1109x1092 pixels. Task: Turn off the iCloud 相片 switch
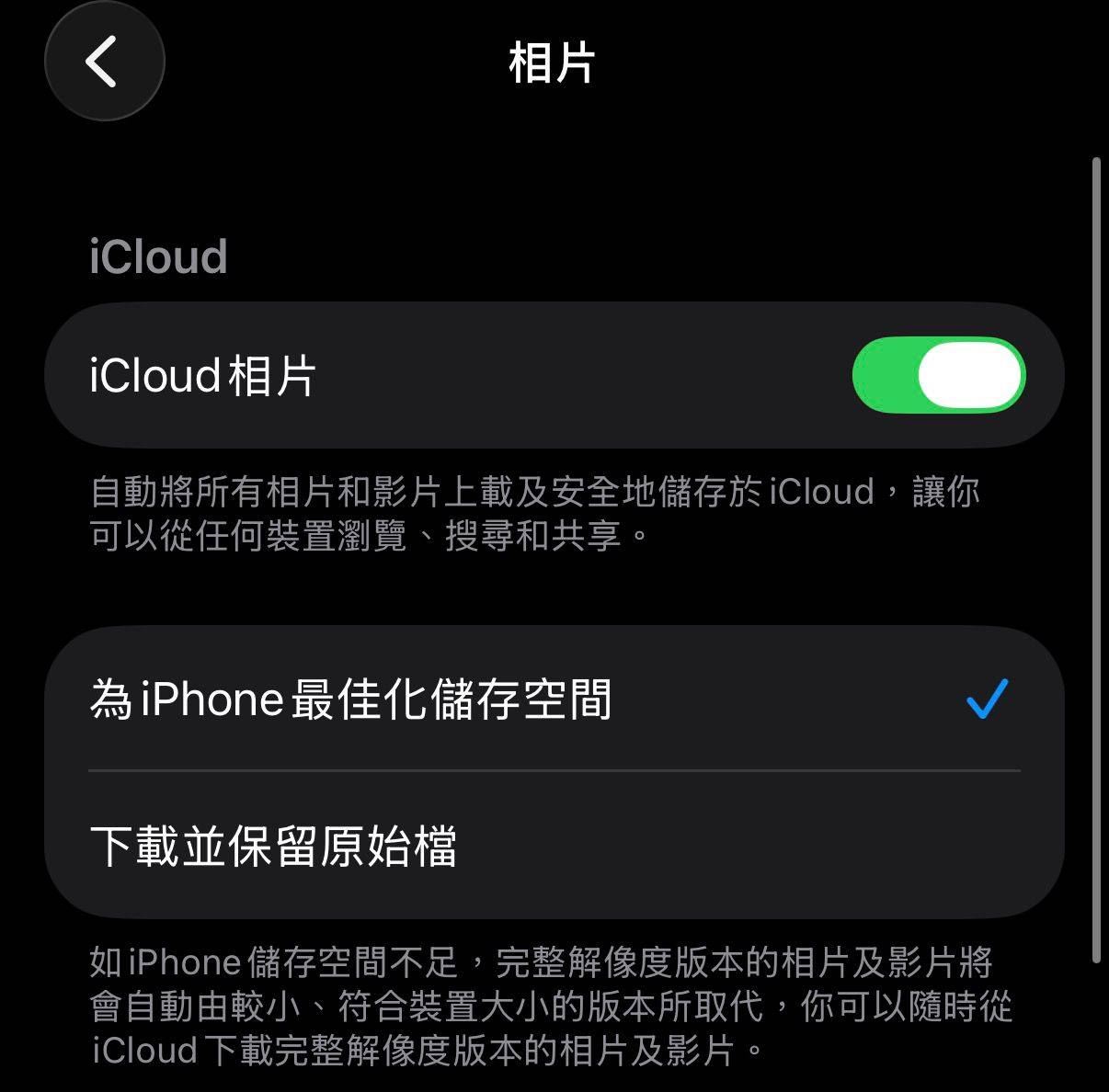tap(938, 375)
